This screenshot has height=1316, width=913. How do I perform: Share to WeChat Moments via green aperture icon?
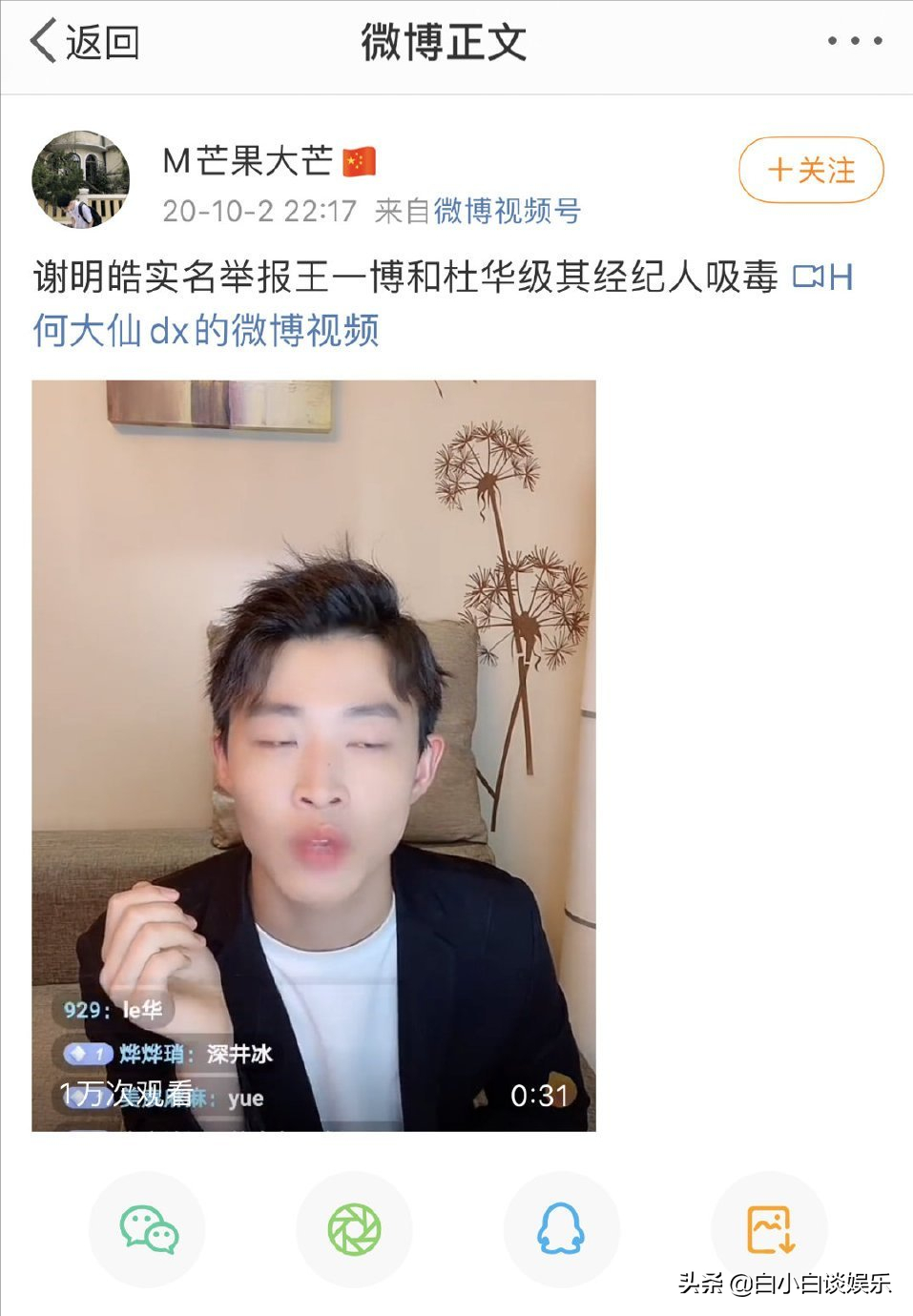pos(355,1230)
